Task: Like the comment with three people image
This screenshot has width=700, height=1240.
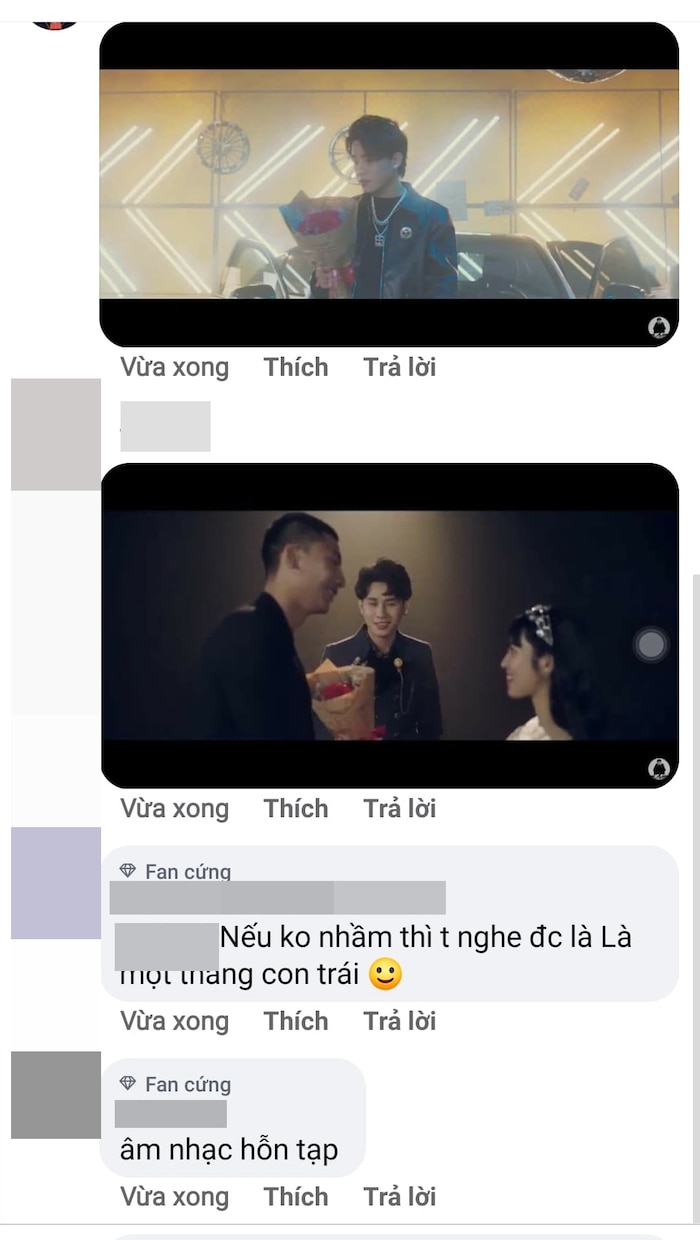Action: tap(296, 808)
